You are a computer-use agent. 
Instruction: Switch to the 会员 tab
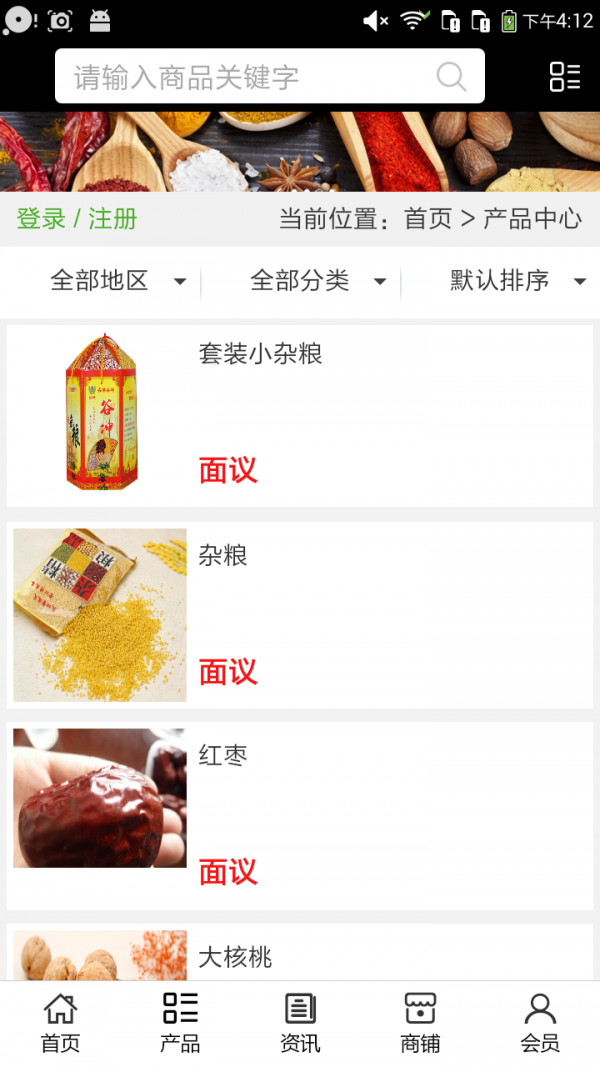(x=540, y=1023)
